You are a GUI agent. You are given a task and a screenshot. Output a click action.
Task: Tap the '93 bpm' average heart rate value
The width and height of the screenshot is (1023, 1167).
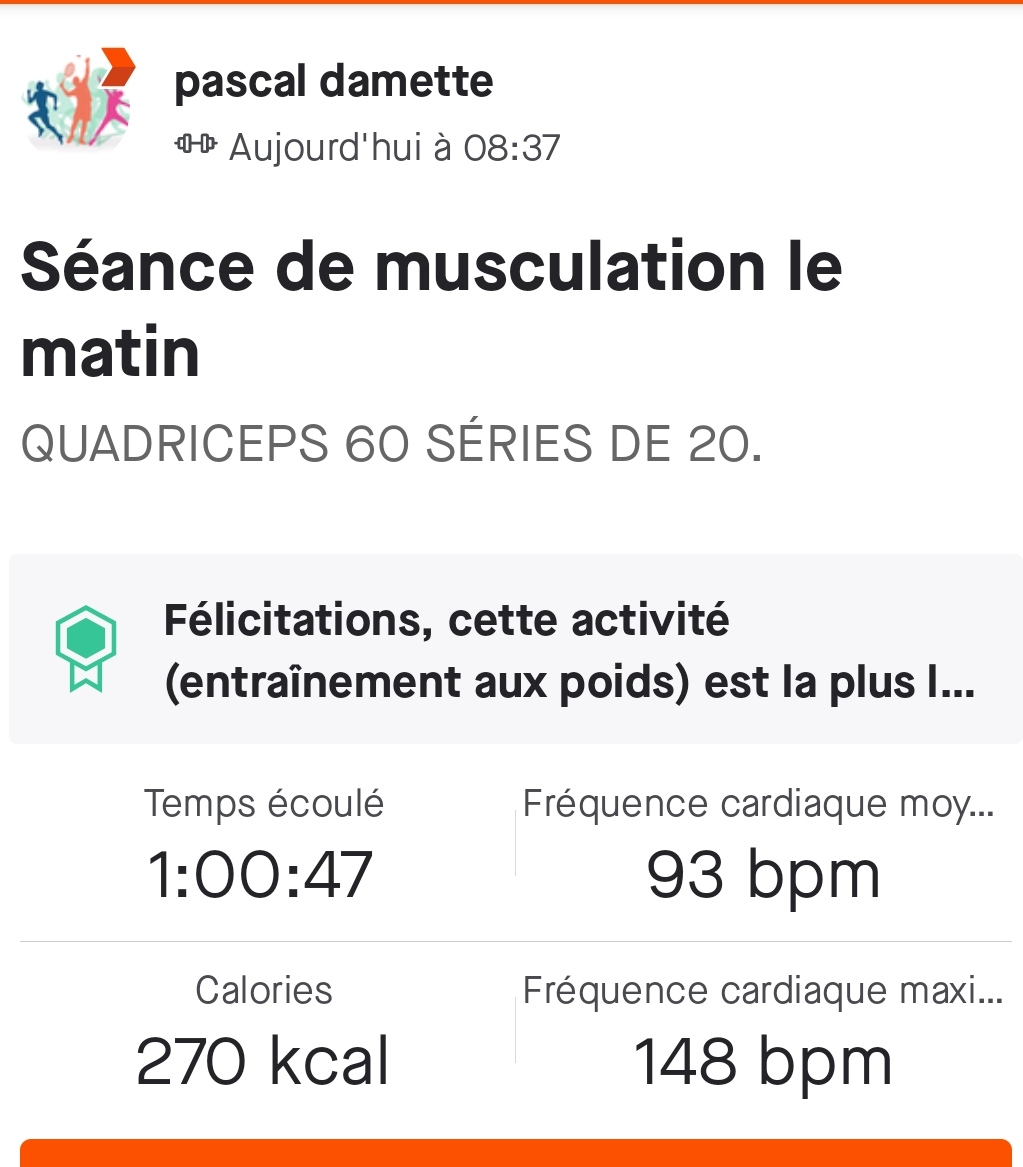764,872
